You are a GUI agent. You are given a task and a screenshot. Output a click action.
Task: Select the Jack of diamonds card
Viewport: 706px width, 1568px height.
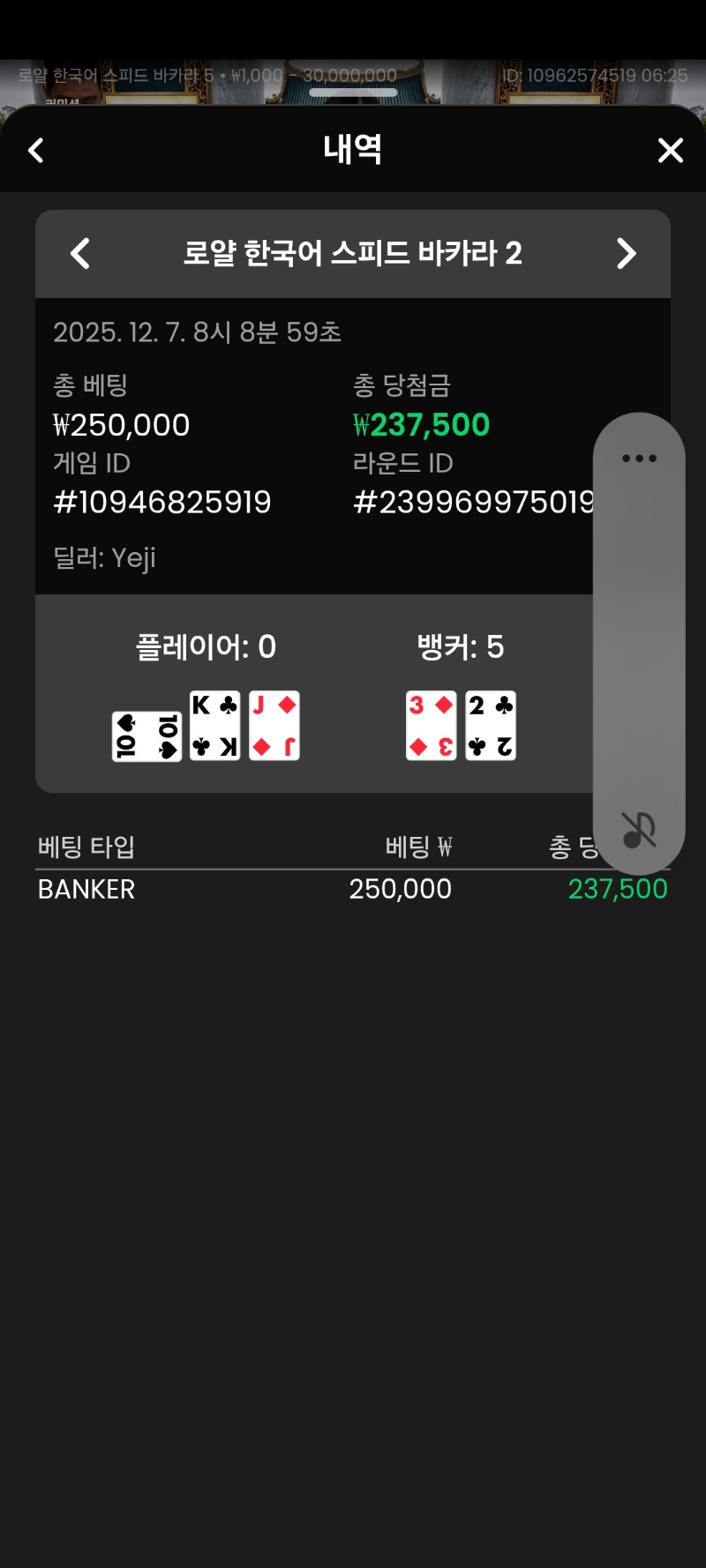pyautogui.click(x=274, y=723)
